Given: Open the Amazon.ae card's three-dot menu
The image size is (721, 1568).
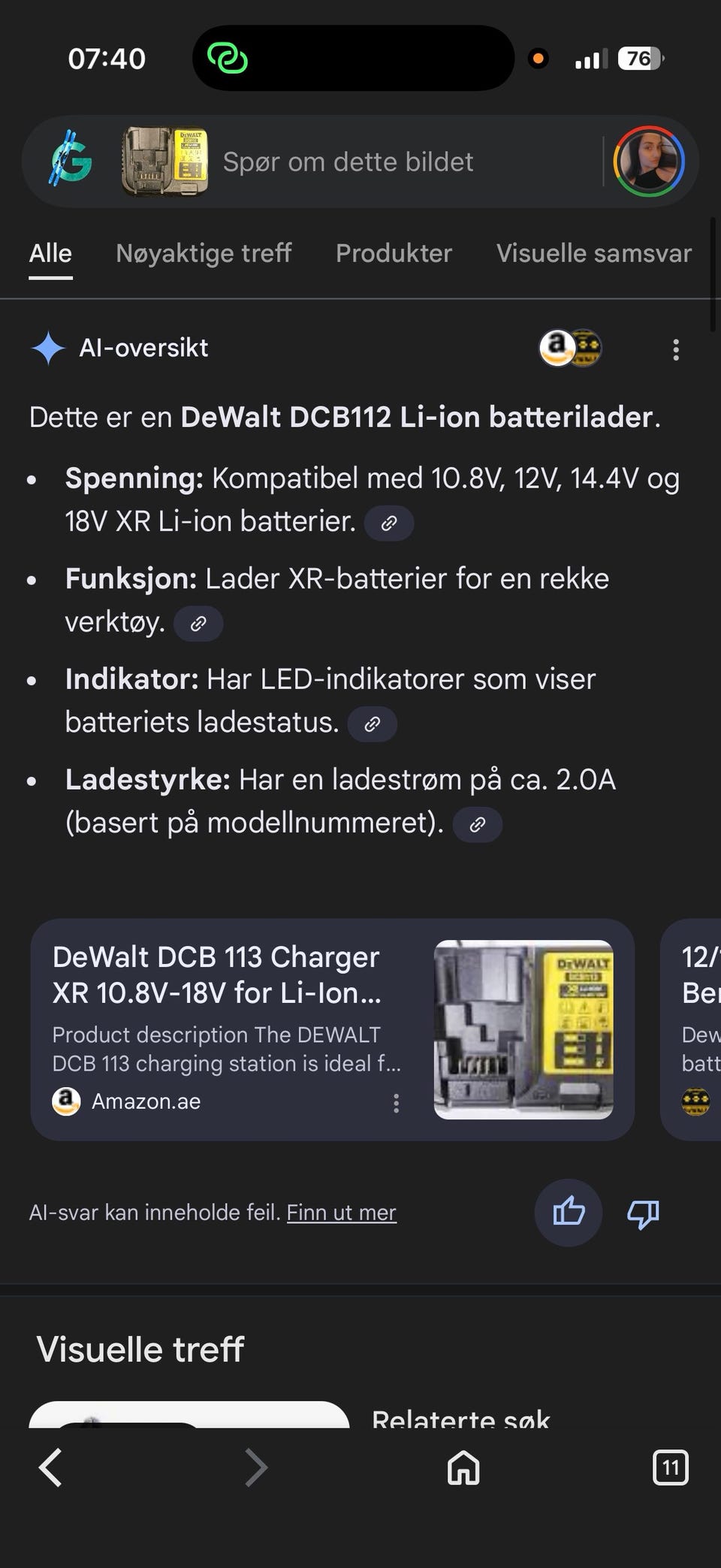Looking at the screenshot, I should click(396, 1103).
